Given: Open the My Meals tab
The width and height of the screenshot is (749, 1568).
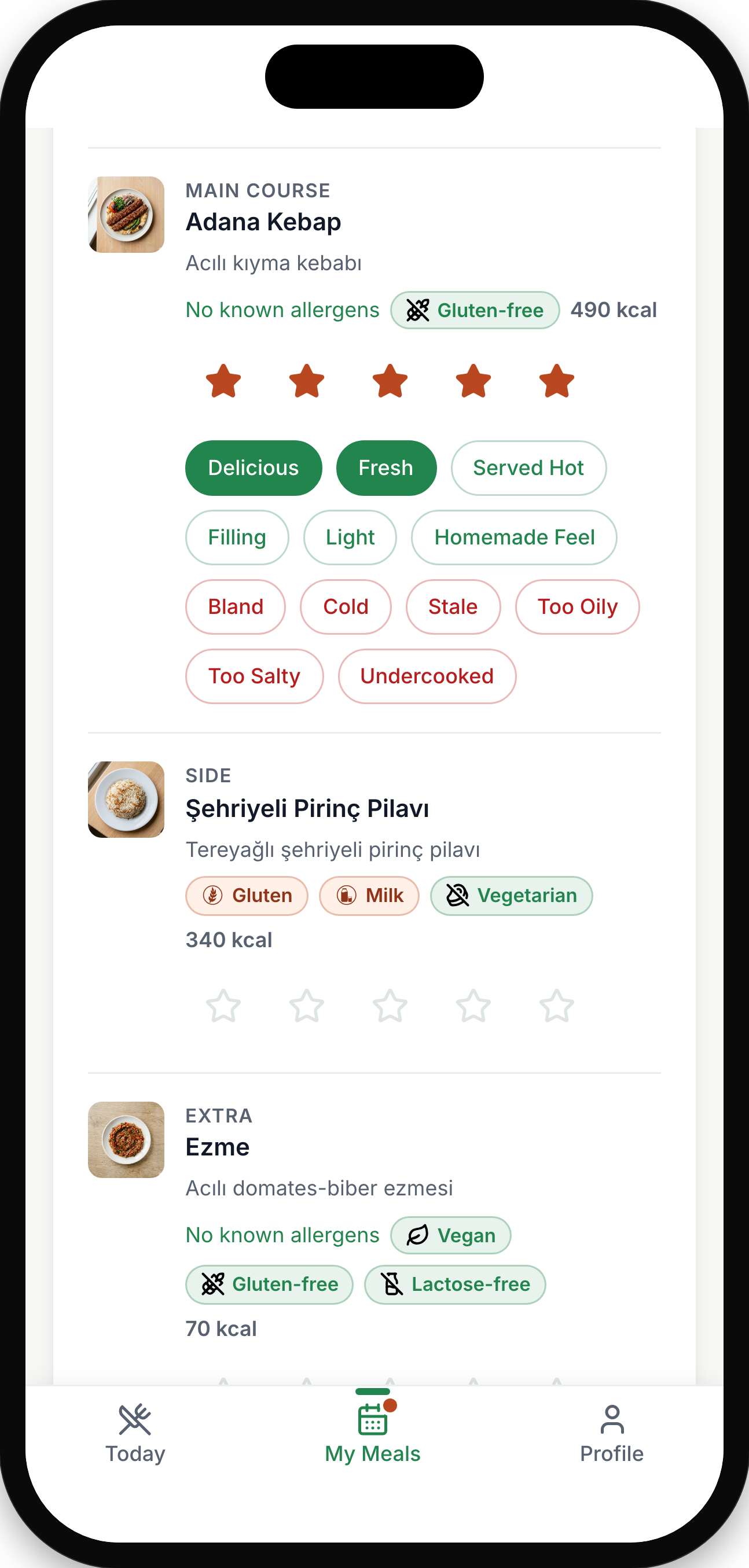Looking at the screenshot, I should (x=373, y=1434).
